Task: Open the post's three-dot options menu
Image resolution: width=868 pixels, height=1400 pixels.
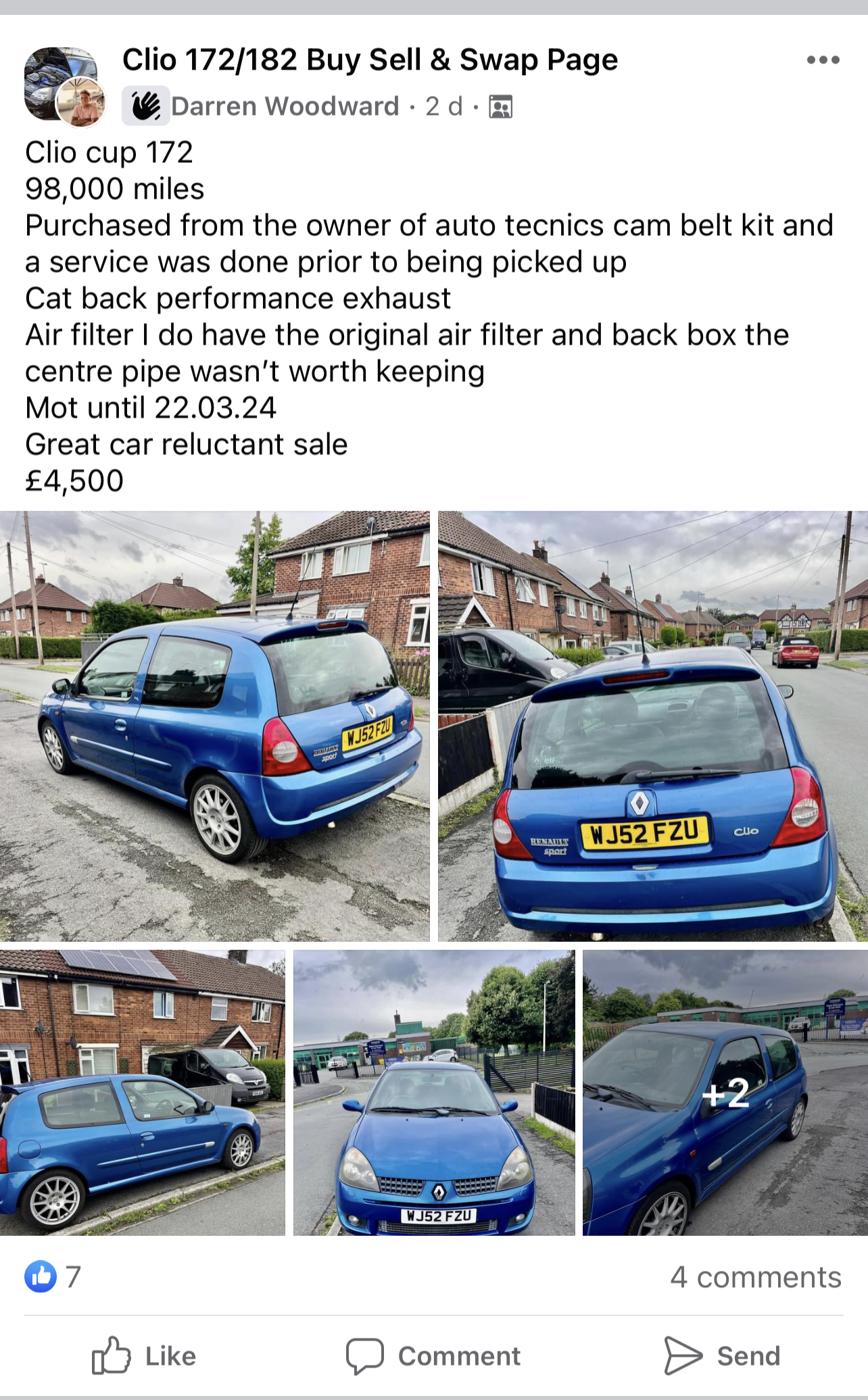Action: (823, 60)
